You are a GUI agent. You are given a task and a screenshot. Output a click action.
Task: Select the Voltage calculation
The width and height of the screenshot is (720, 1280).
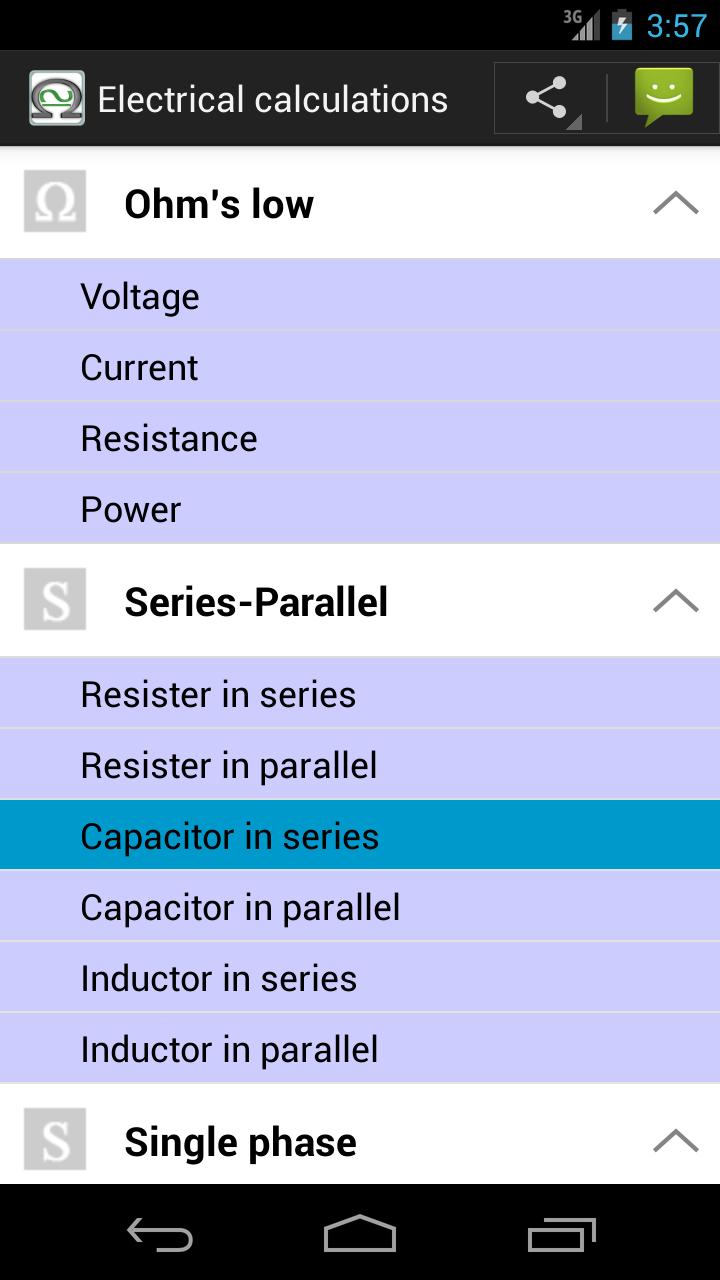(x=140, y=295)
